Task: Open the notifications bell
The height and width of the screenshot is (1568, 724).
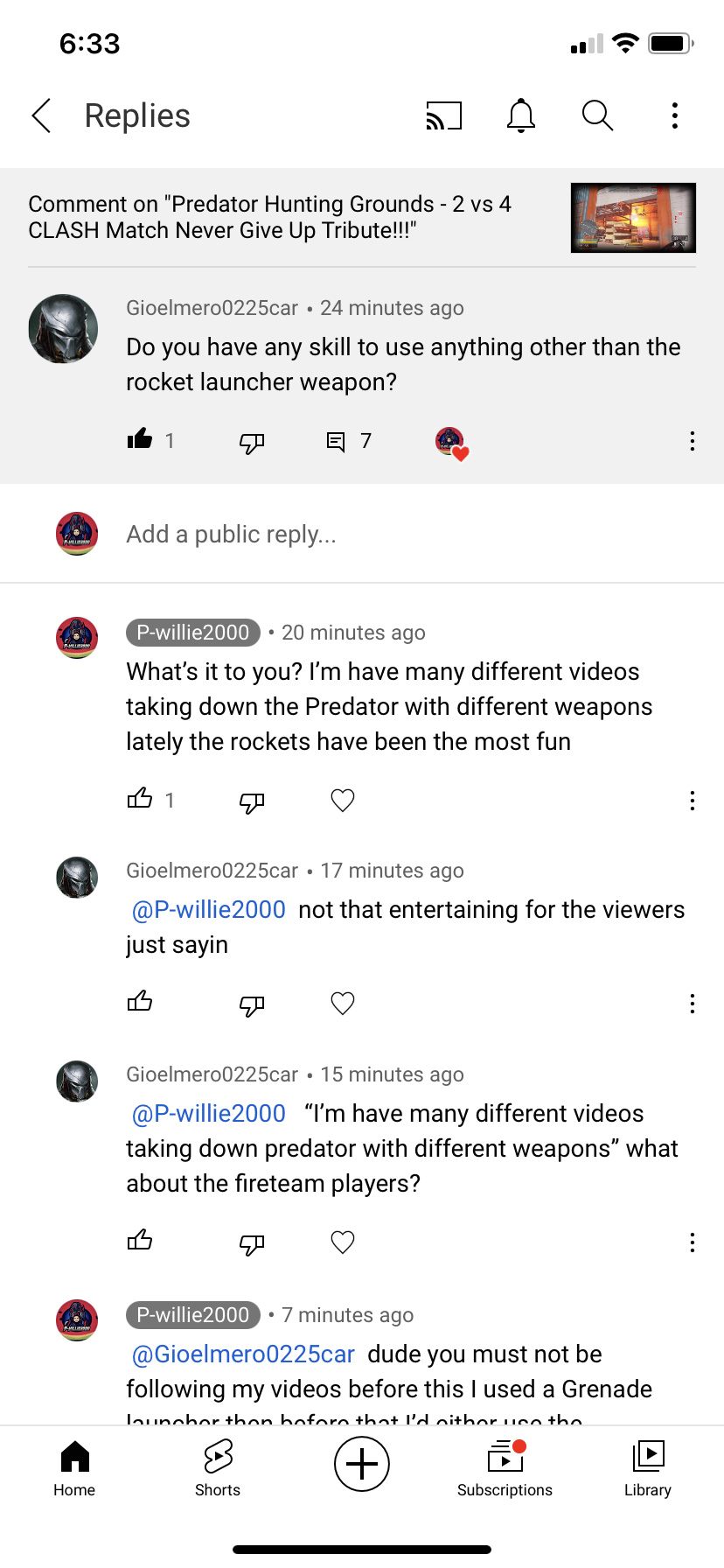Action: click(521, 115)
